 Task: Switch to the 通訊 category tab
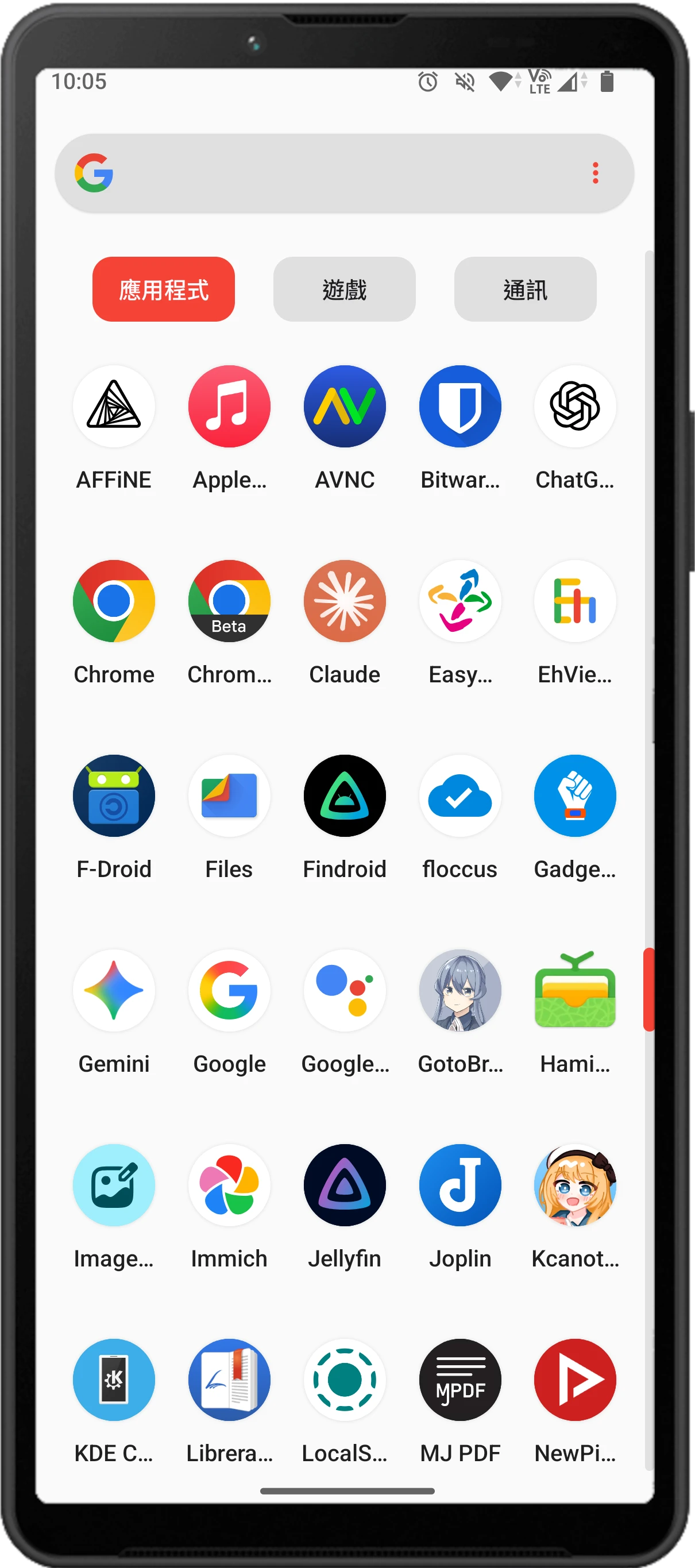(524, 289)
